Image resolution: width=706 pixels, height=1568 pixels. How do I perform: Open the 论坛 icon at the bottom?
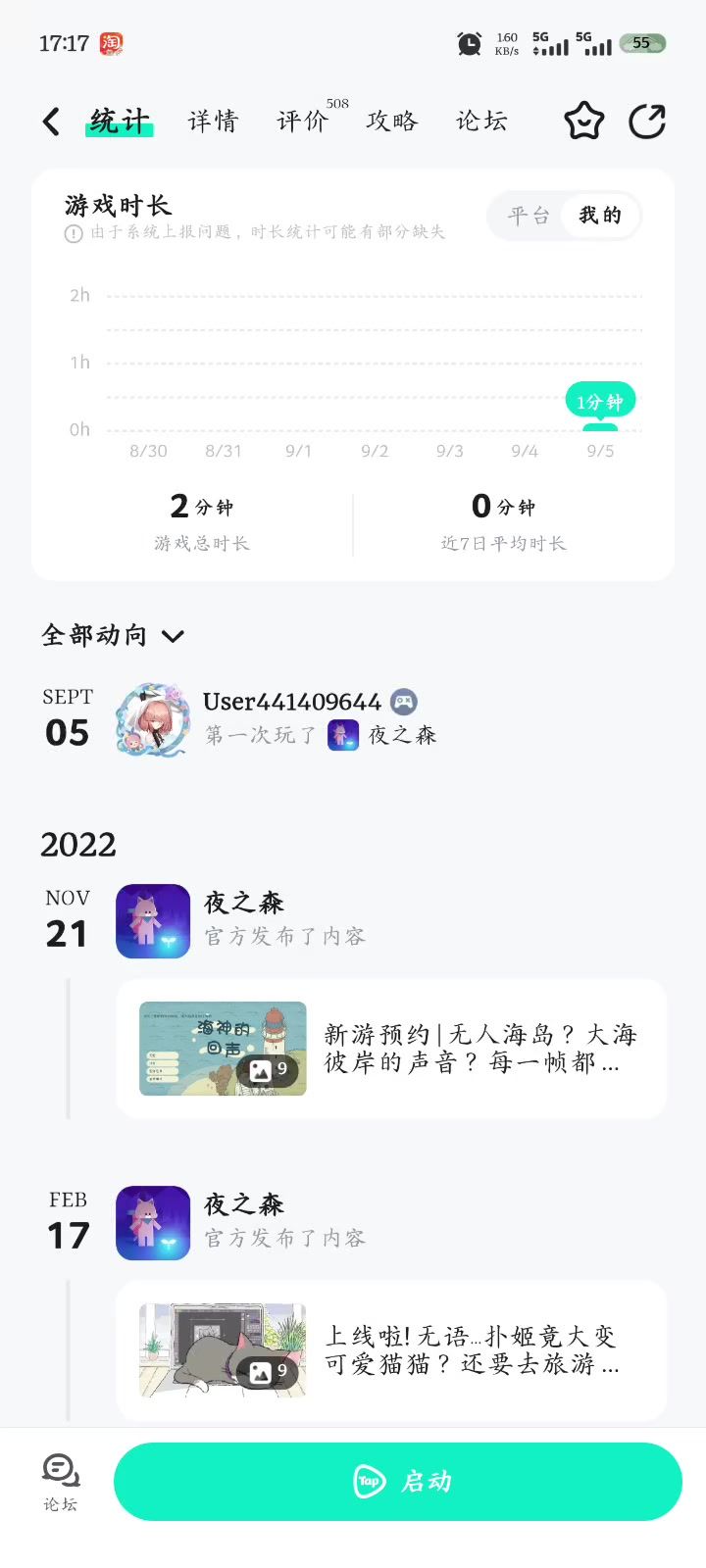60,1482
